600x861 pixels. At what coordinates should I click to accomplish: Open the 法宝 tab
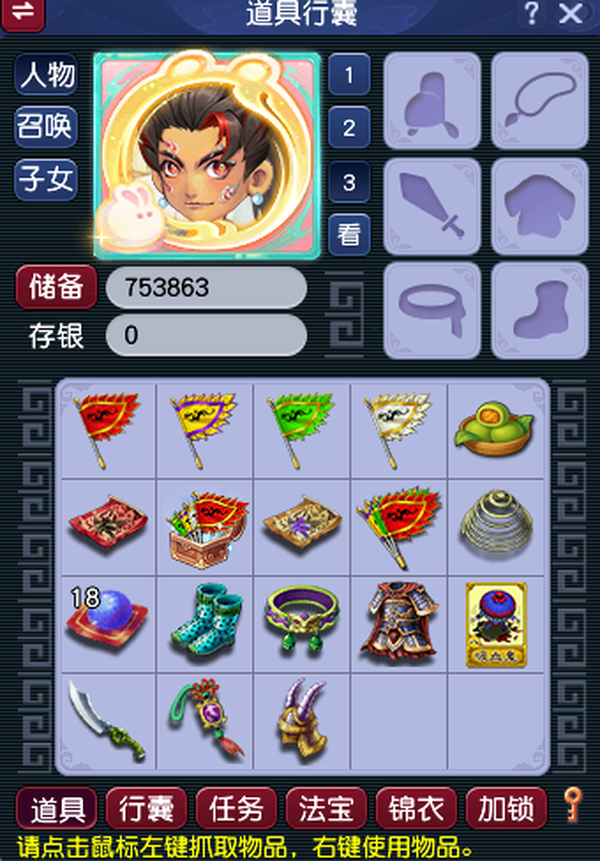pyautogui.click(x=326, y=807)
